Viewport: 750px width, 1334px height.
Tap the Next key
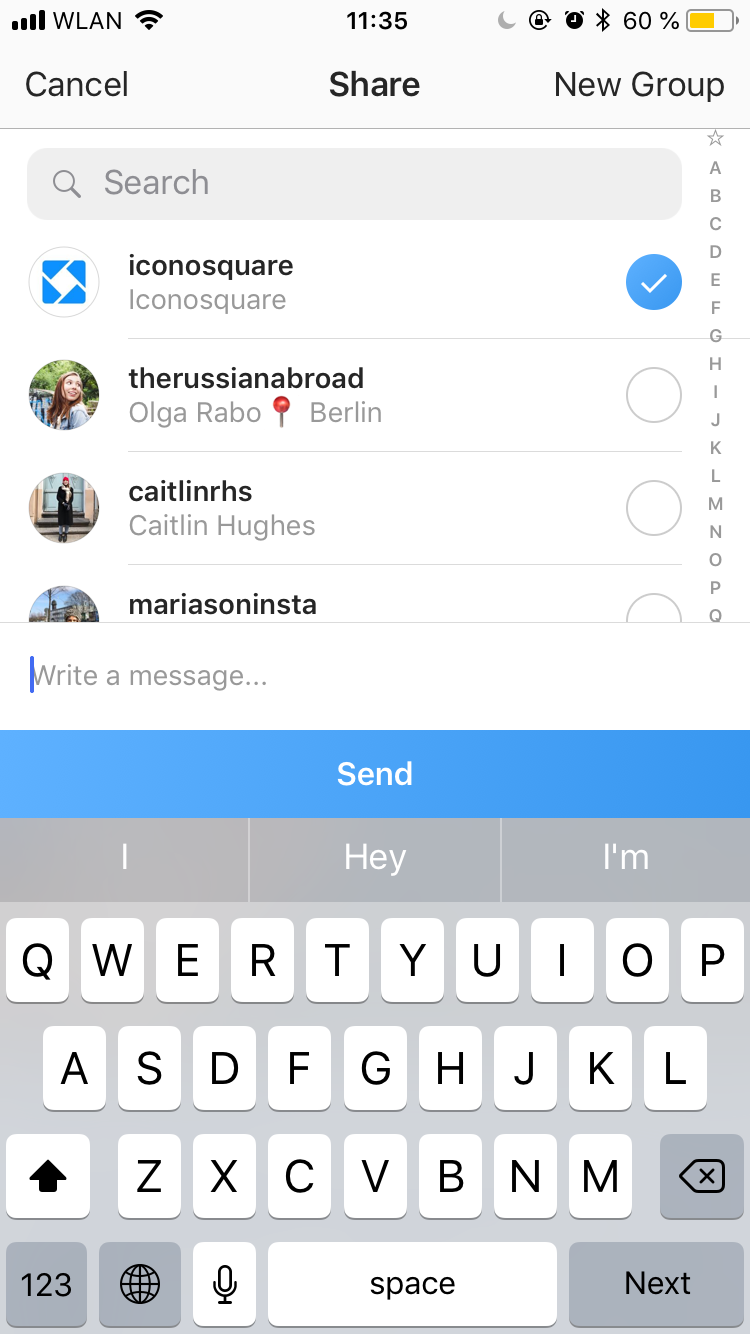click(x=657, y=1284)
